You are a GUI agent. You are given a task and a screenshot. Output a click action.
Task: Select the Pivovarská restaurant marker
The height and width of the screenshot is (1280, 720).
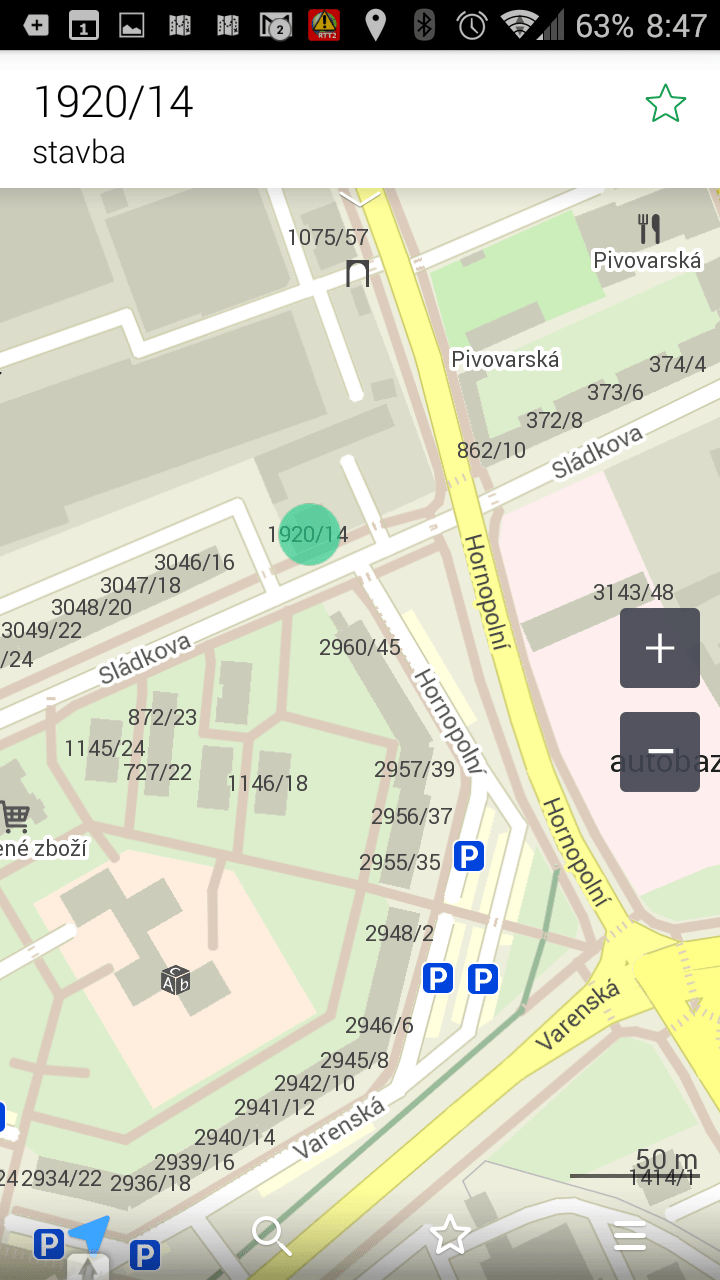tap(650, 229)
